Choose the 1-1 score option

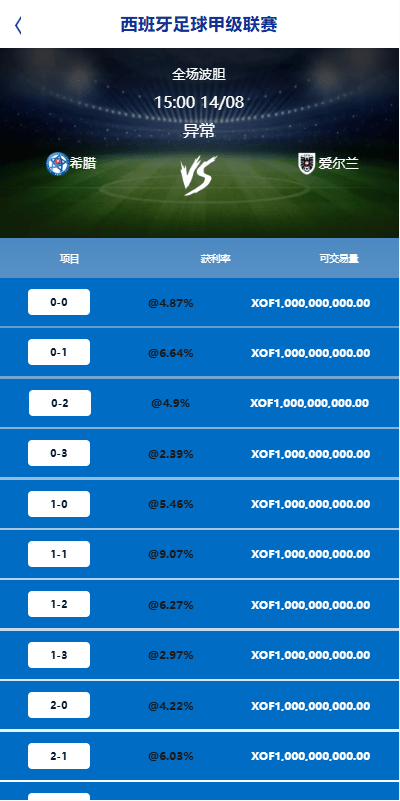tap(59, 554)
